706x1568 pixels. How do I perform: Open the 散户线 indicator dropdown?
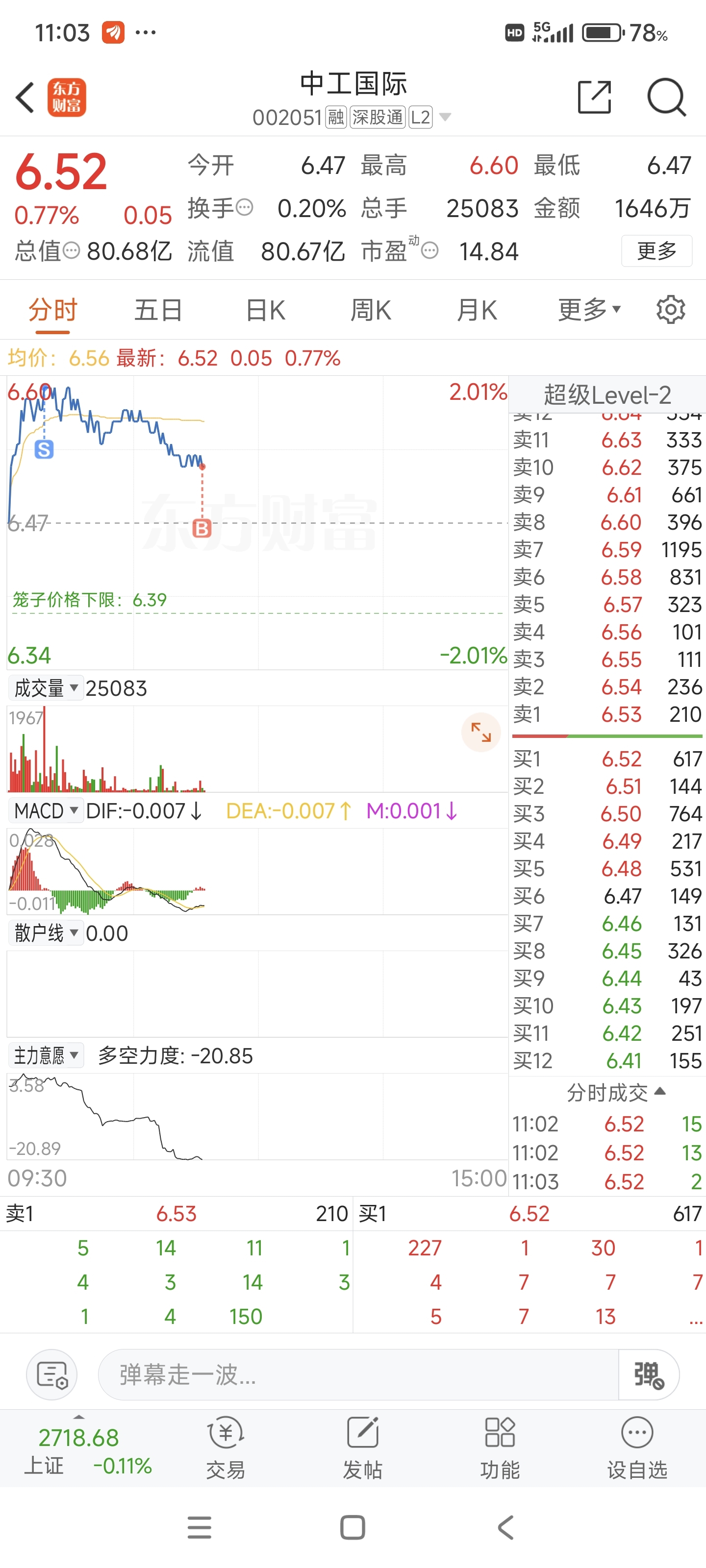46,933
